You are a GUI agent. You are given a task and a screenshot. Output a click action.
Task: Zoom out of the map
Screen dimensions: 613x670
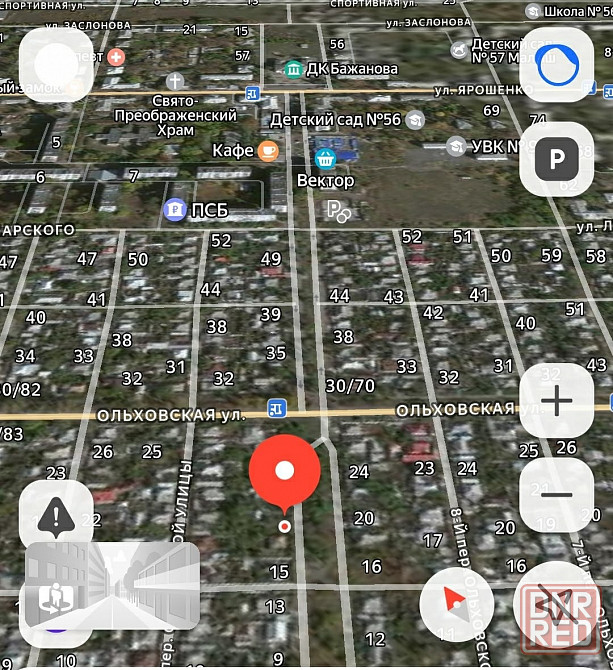click(x=557, y=492)
